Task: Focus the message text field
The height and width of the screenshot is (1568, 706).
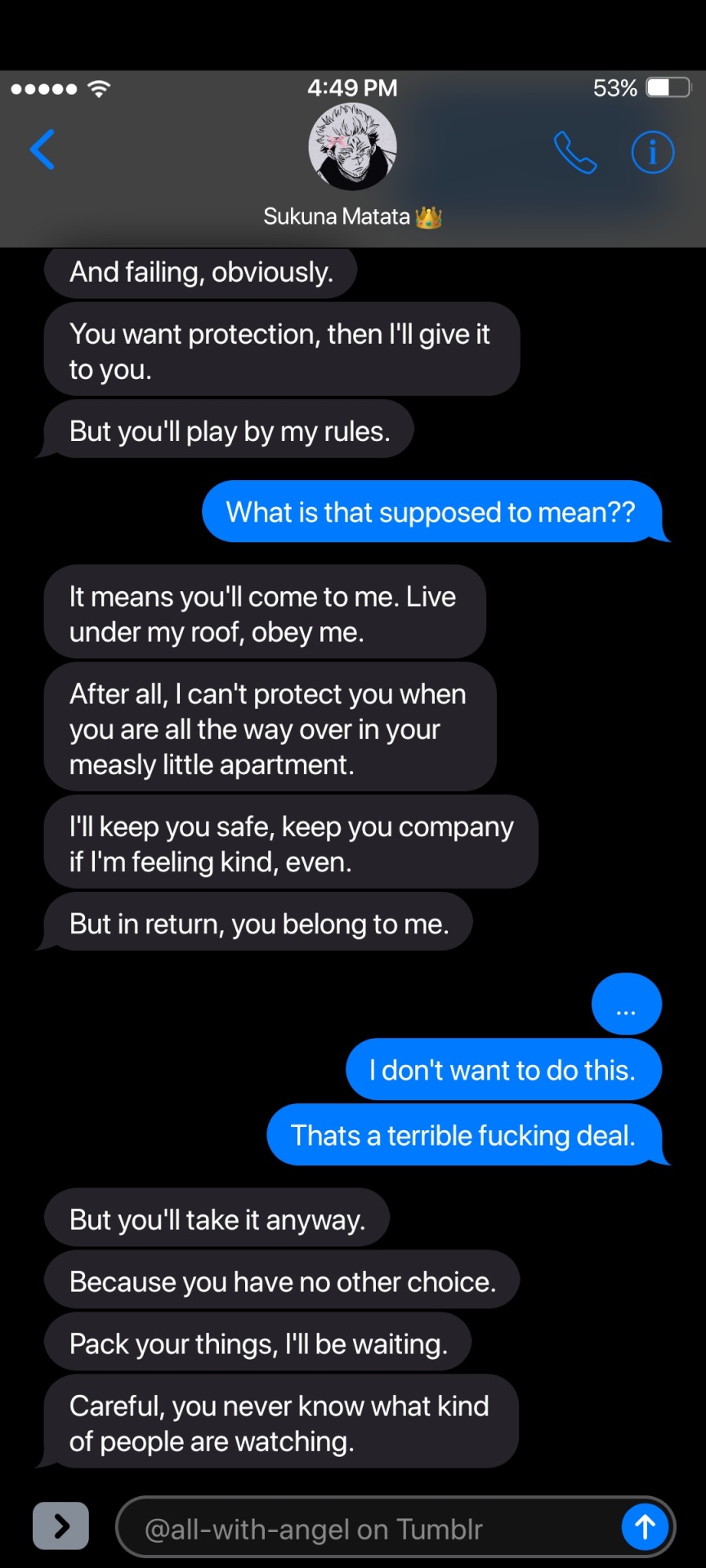Action: 368,1528
